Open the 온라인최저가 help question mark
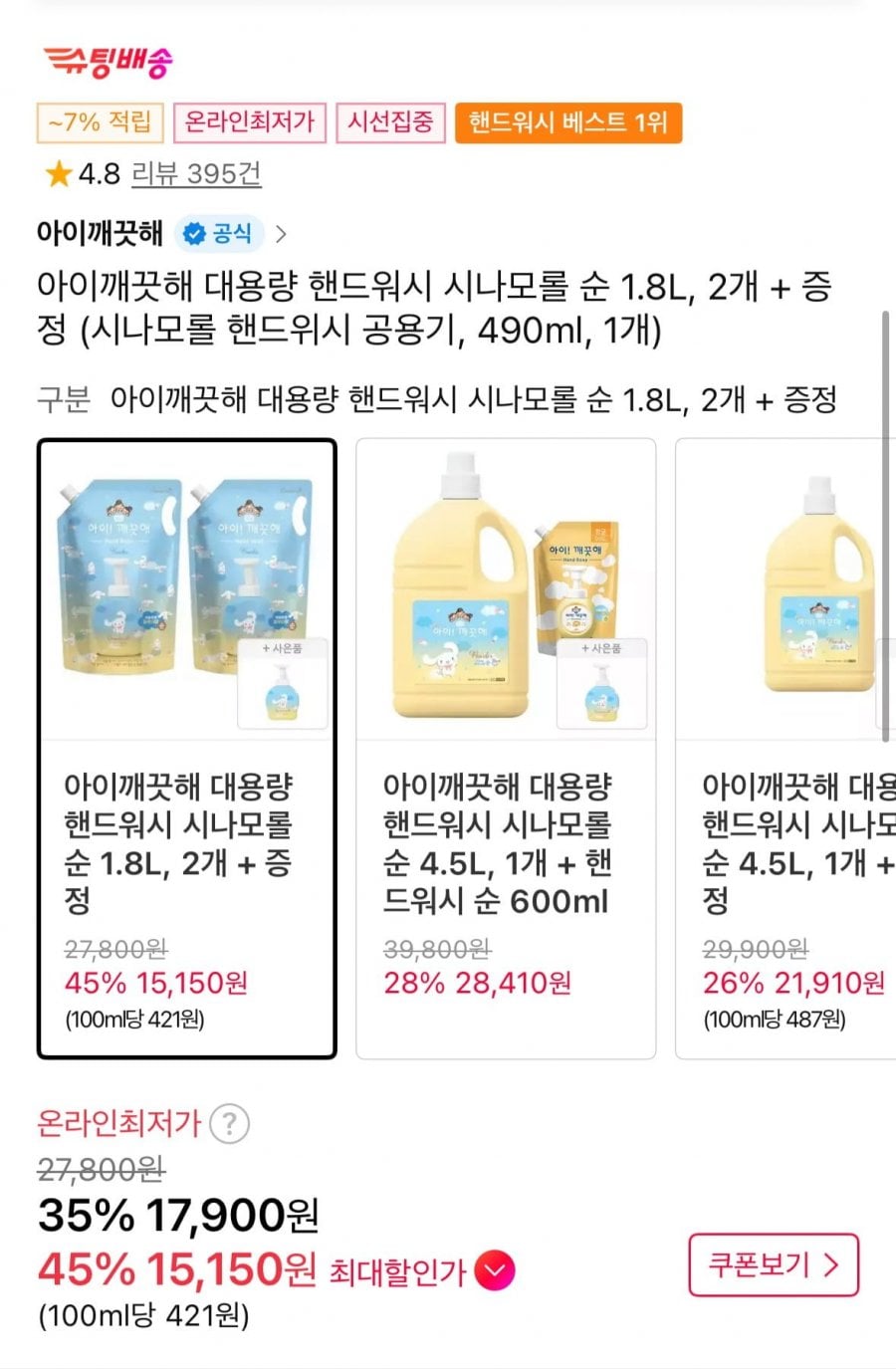The height and width of the screenshot is (1369, 896). click(230, 1124)
